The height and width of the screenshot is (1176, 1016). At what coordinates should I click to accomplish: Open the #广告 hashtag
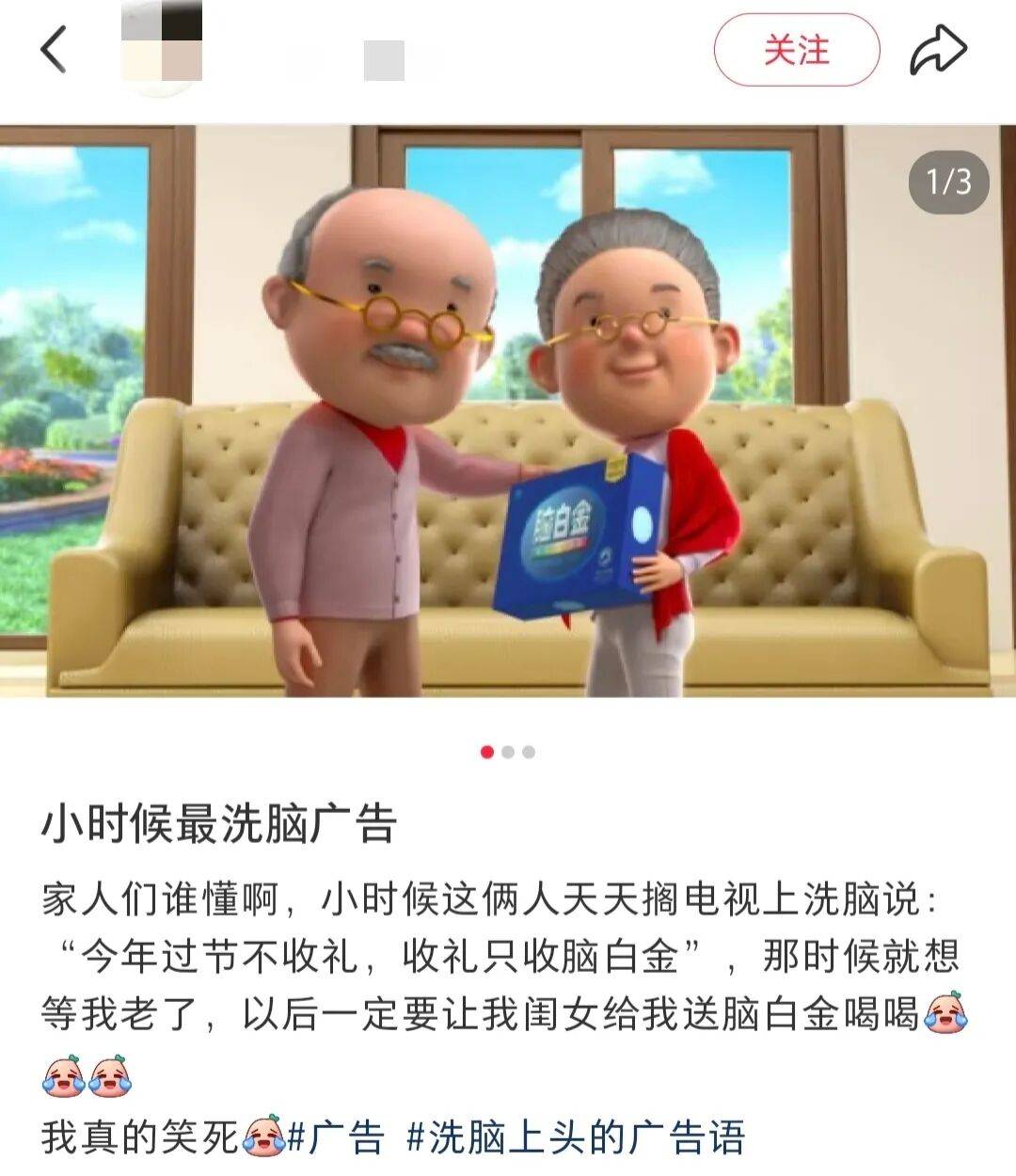pyautogui.click(x=336, y=1136)
